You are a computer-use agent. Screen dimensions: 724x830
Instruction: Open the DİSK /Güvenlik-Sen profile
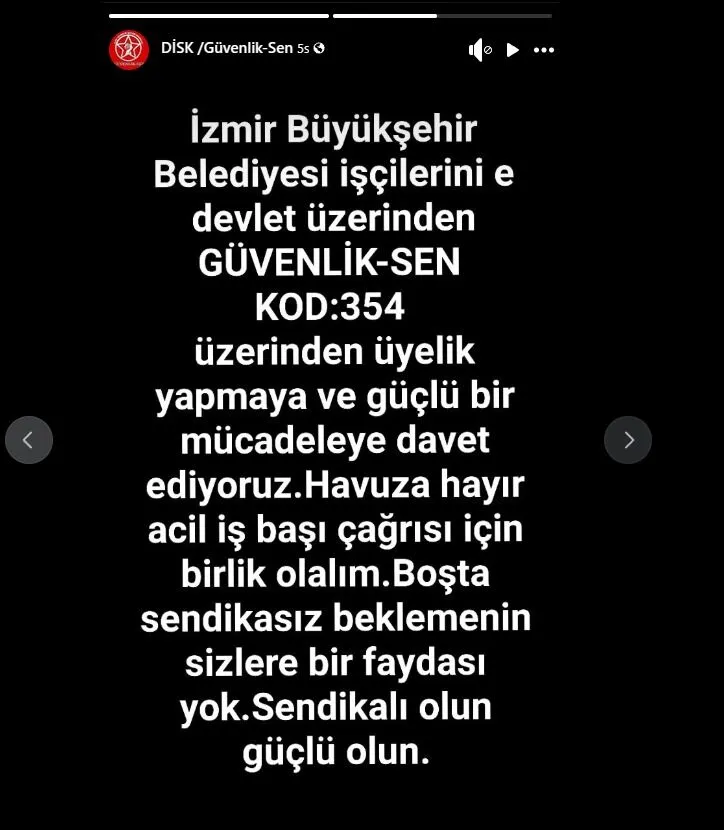click(226, 47)
